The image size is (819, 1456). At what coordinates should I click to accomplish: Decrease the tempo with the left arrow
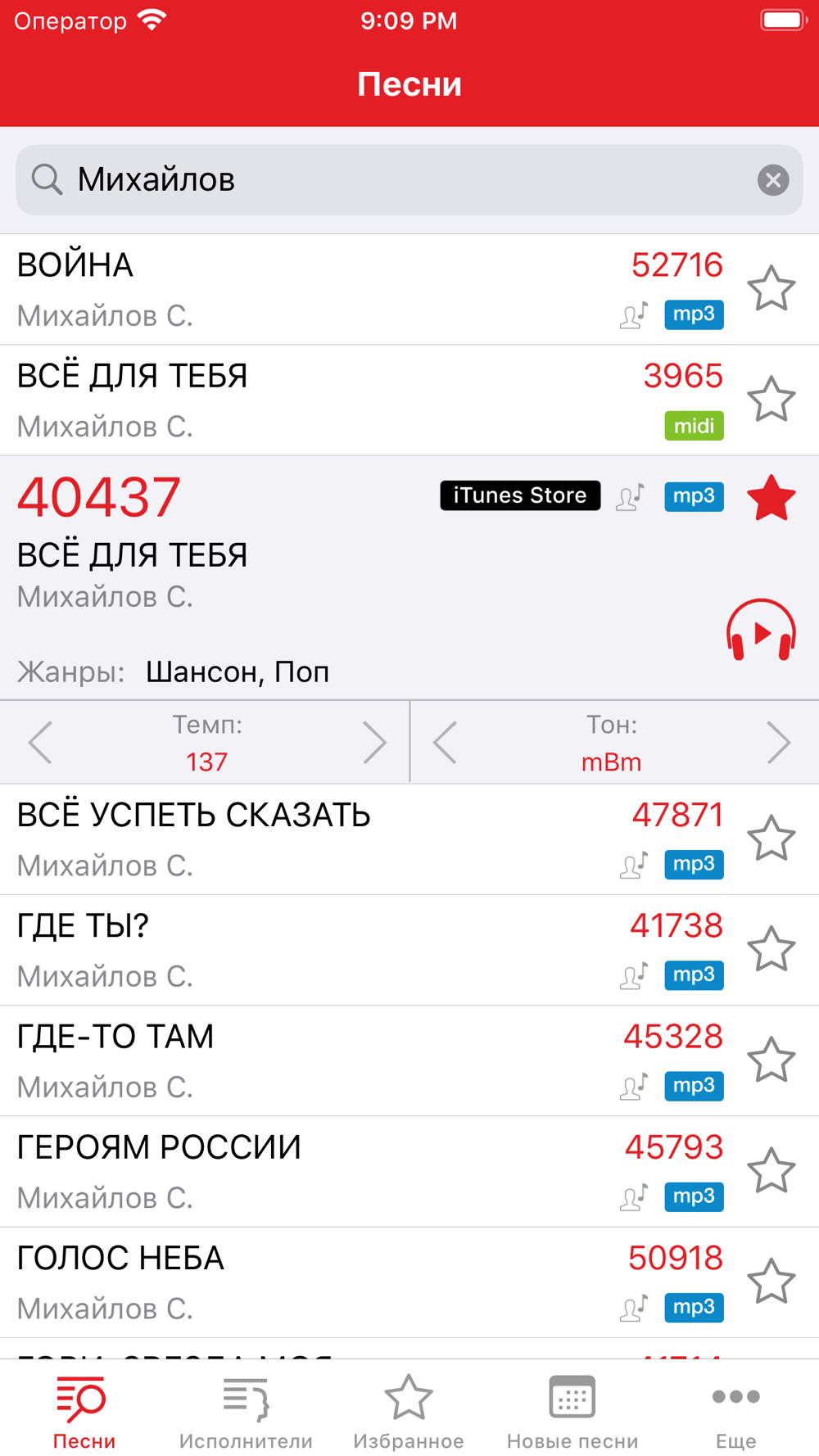(x=40, y=742)
